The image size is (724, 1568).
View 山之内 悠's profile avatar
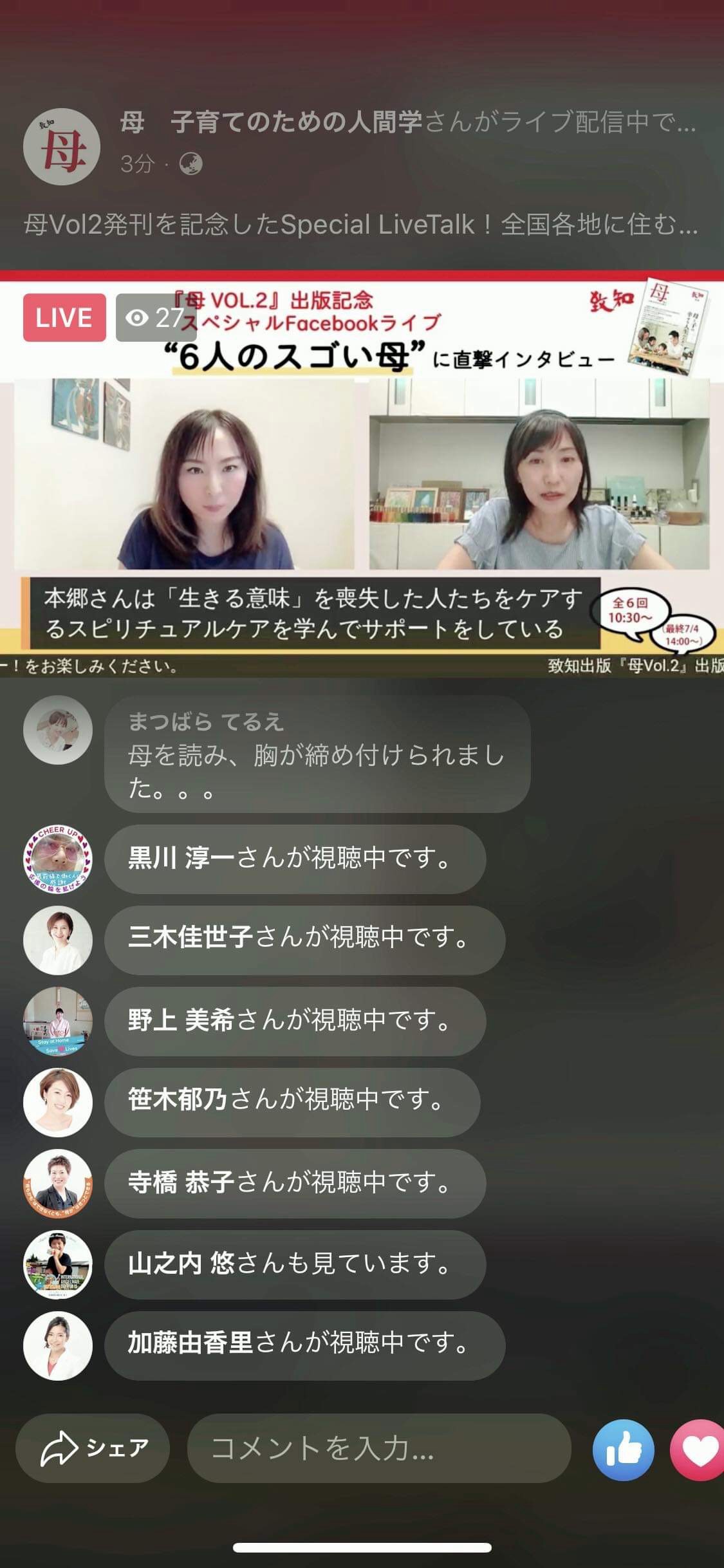(58, 1264)
